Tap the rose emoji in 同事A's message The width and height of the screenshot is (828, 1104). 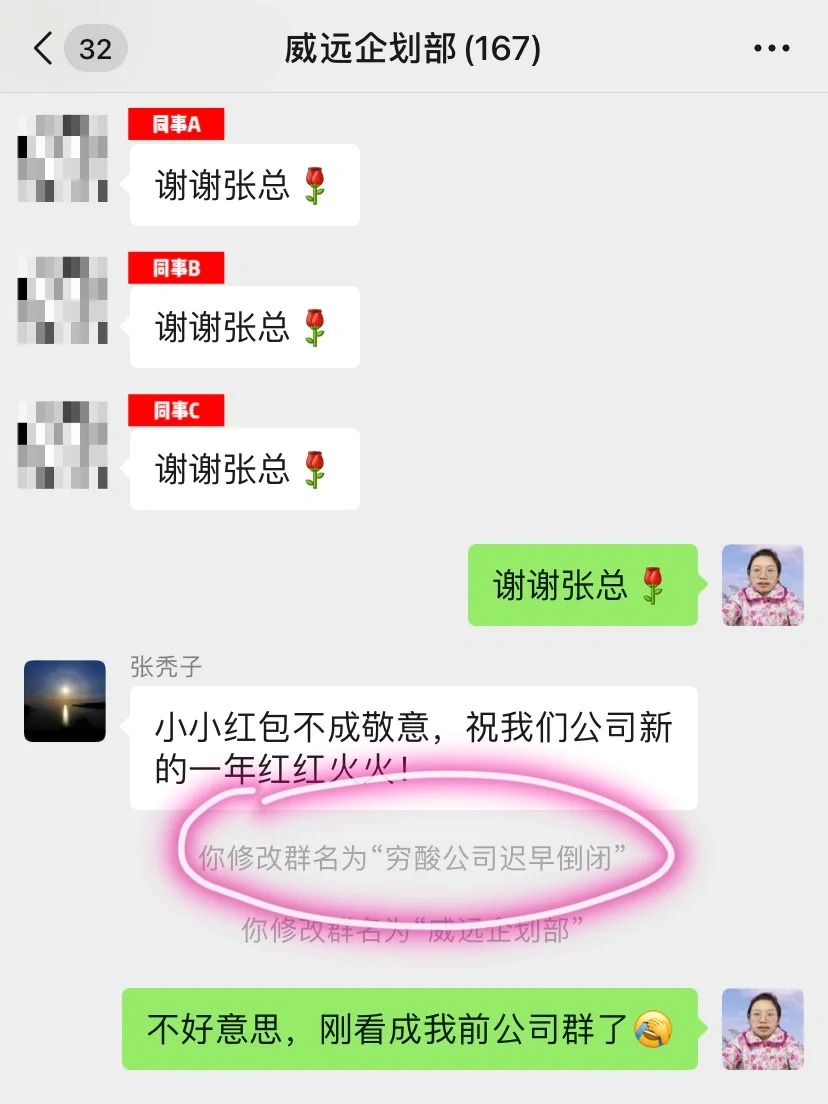click(315, 185)
